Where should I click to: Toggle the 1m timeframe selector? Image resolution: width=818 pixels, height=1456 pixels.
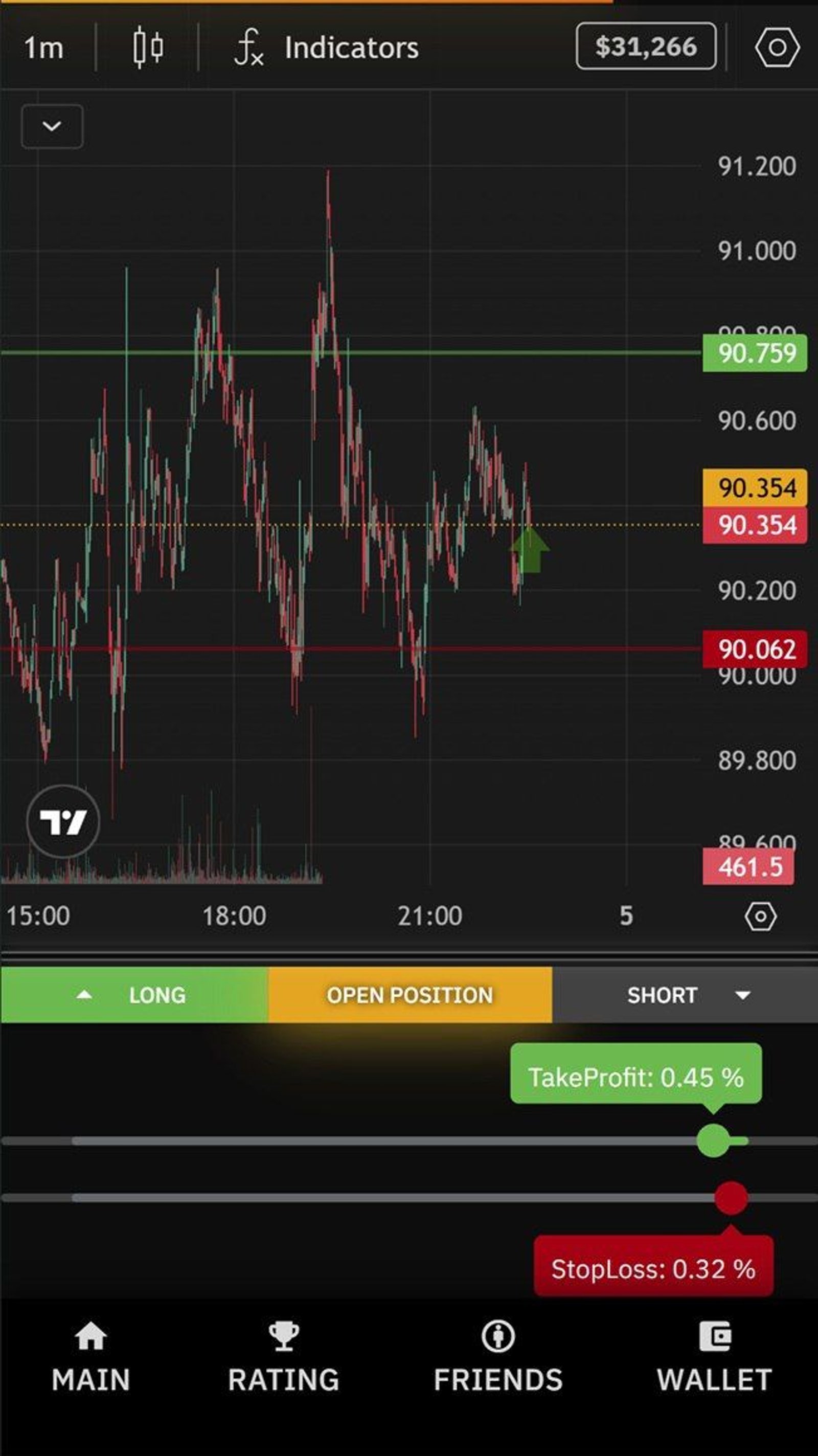[x=44, y=48]
